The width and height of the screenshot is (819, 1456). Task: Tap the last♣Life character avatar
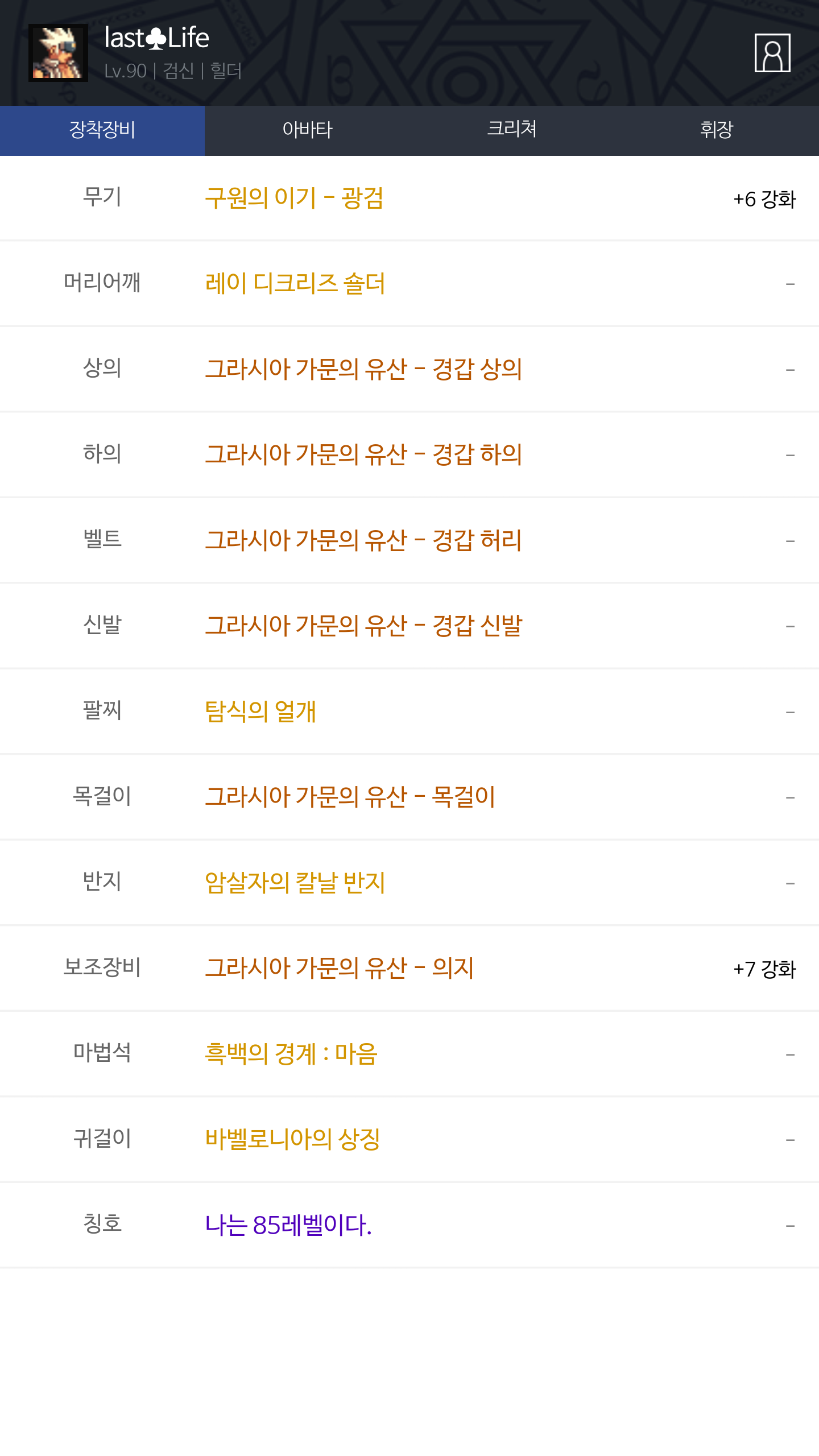[58, 53]
